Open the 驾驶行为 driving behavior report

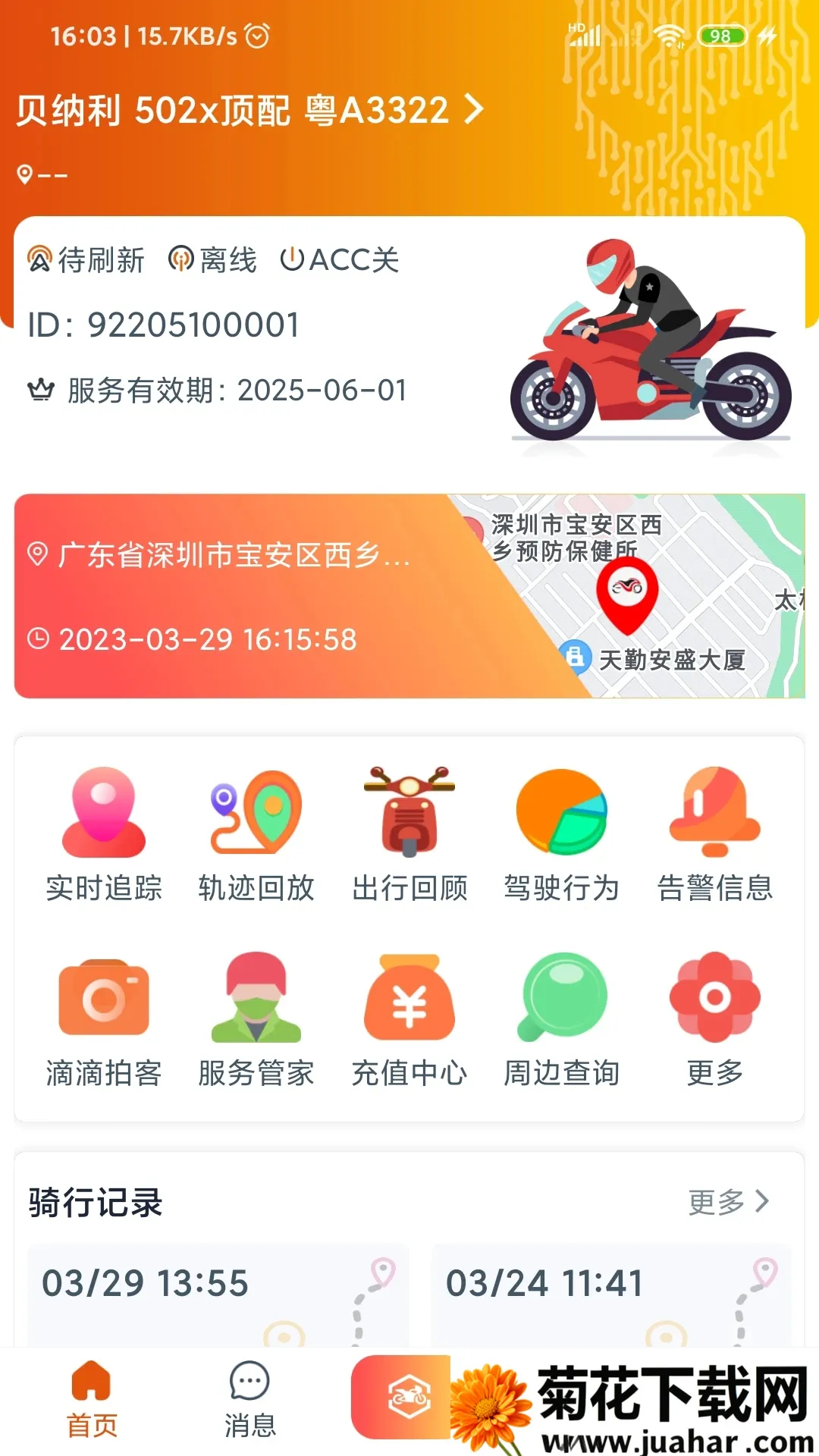[x=562, y=840]
